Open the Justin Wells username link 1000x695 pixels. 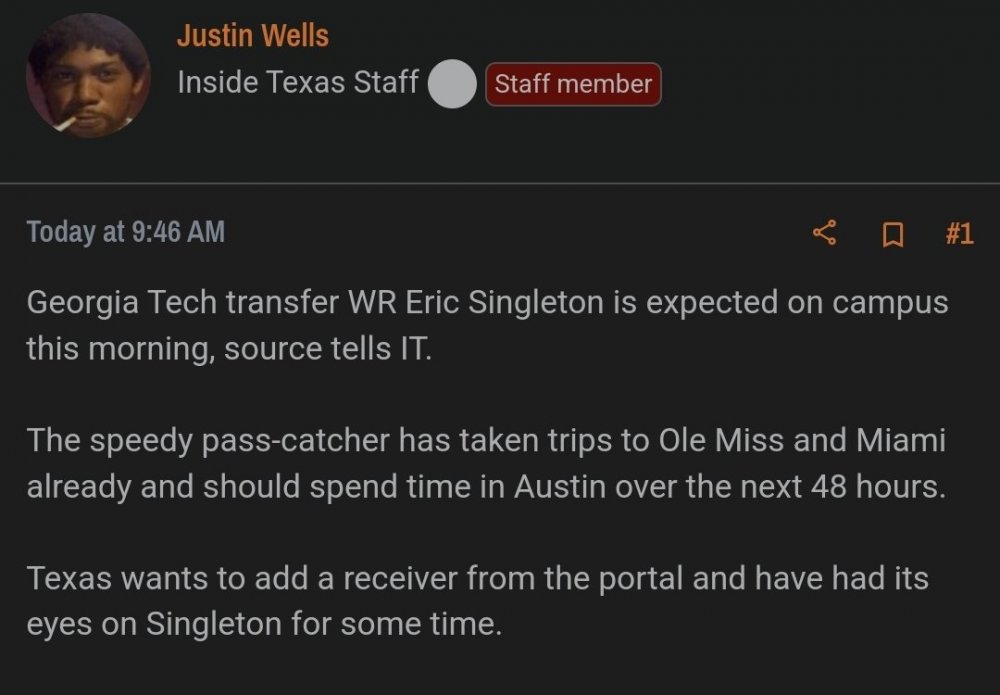pos(252,36)
